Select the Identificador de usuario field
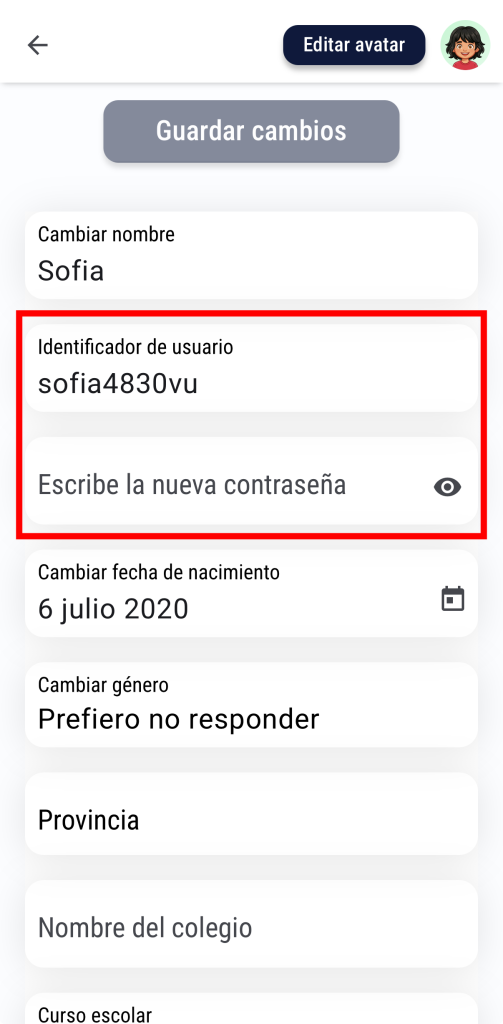The width and height of the screenshot is (503, 1024). point(252,368)
